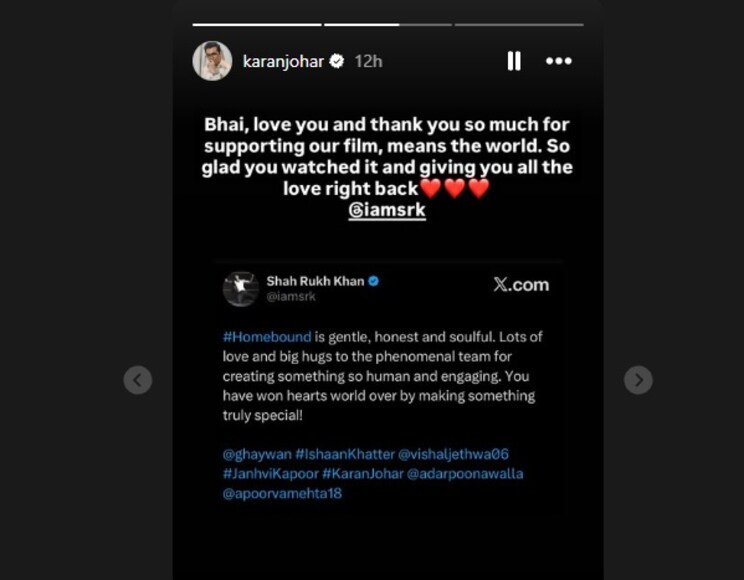Go to the next story
Image resolution: width=744 pixels, height=580 pixels.
click(x=638, y=380)
